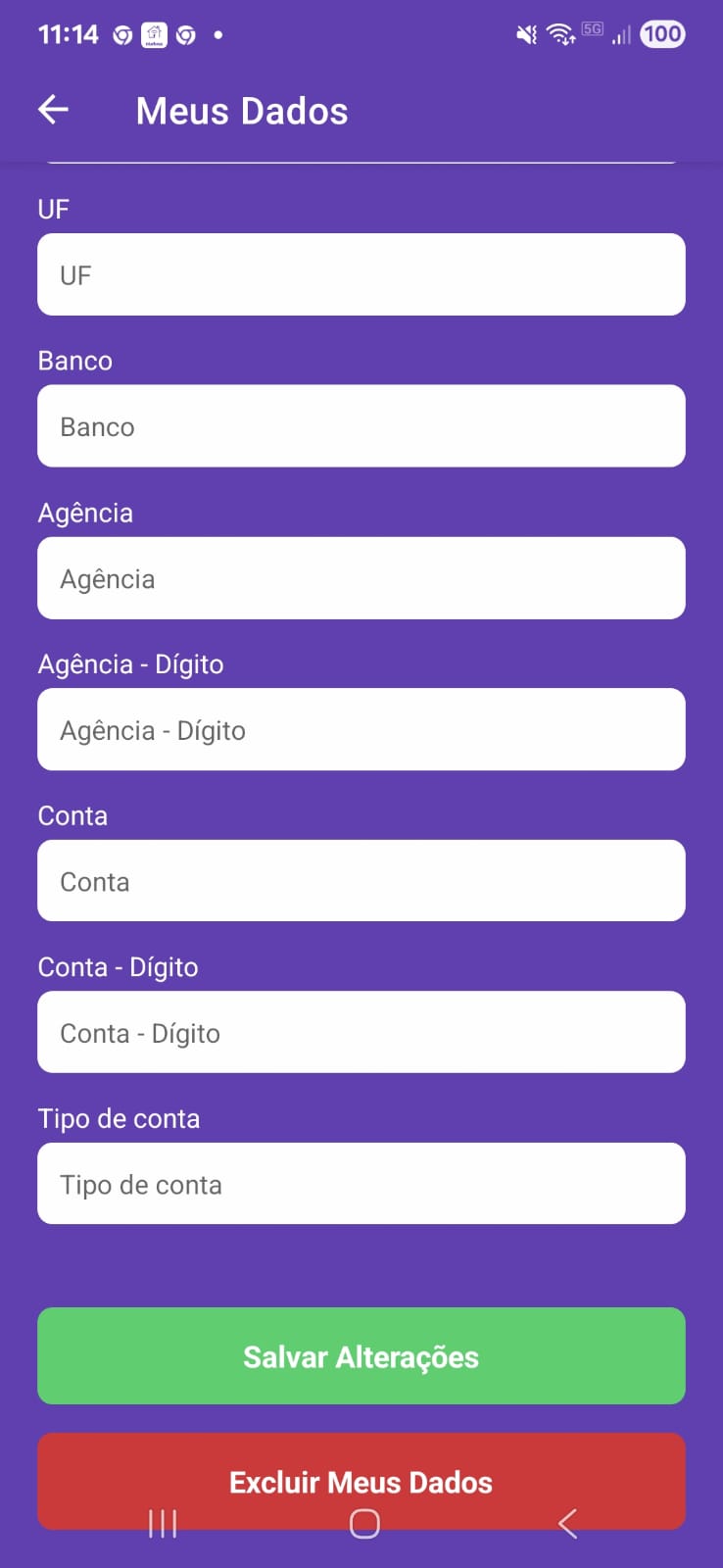Tap the muted sound icon in the status bar

pos(525,34)
